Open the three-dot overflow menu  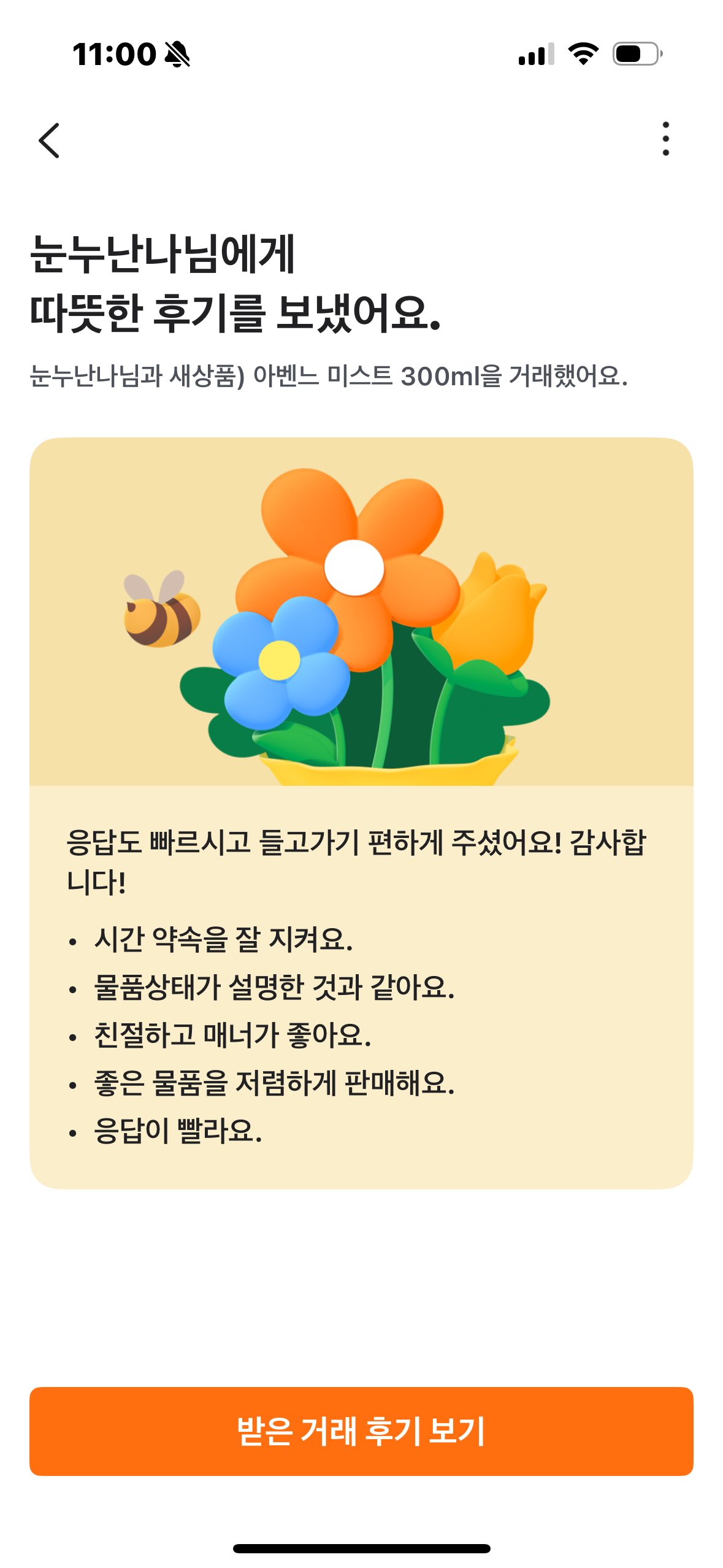tap(666, 139)
